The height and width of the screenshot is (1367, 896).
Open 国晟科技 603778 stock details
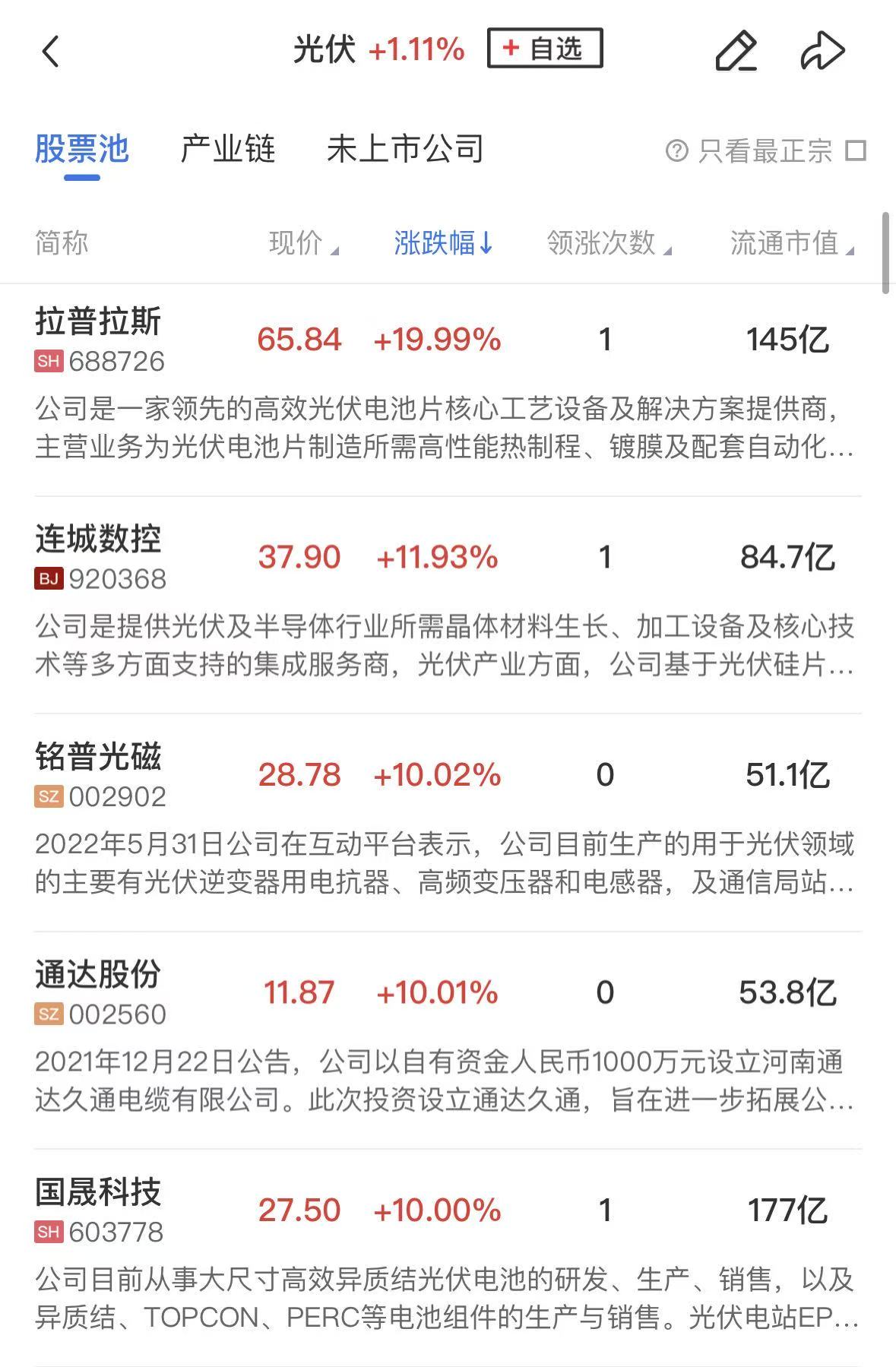pyautogui.click(x=99, y=1210)
